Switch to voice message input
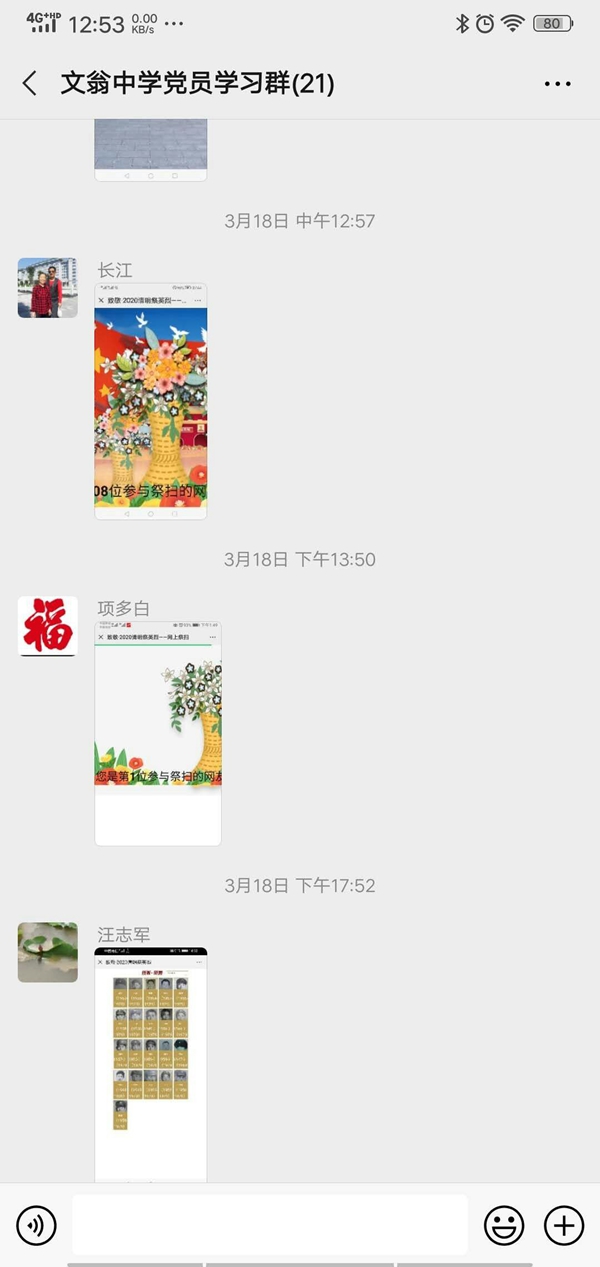 [x=37, y=1225]
